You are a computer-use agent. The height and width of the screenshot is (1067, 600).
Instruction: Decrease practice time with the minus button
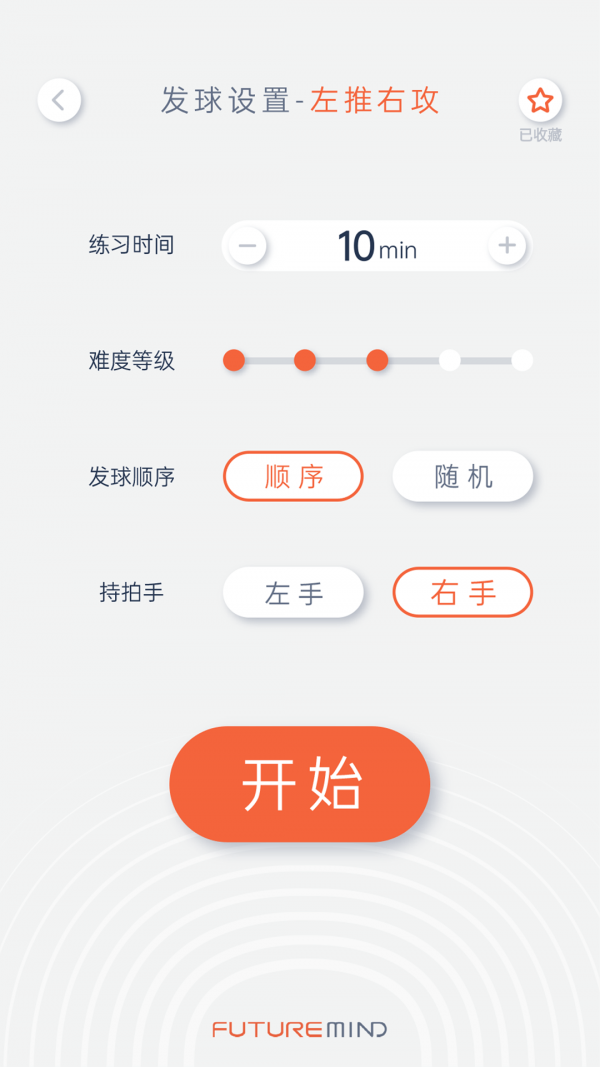coord(248,245)
